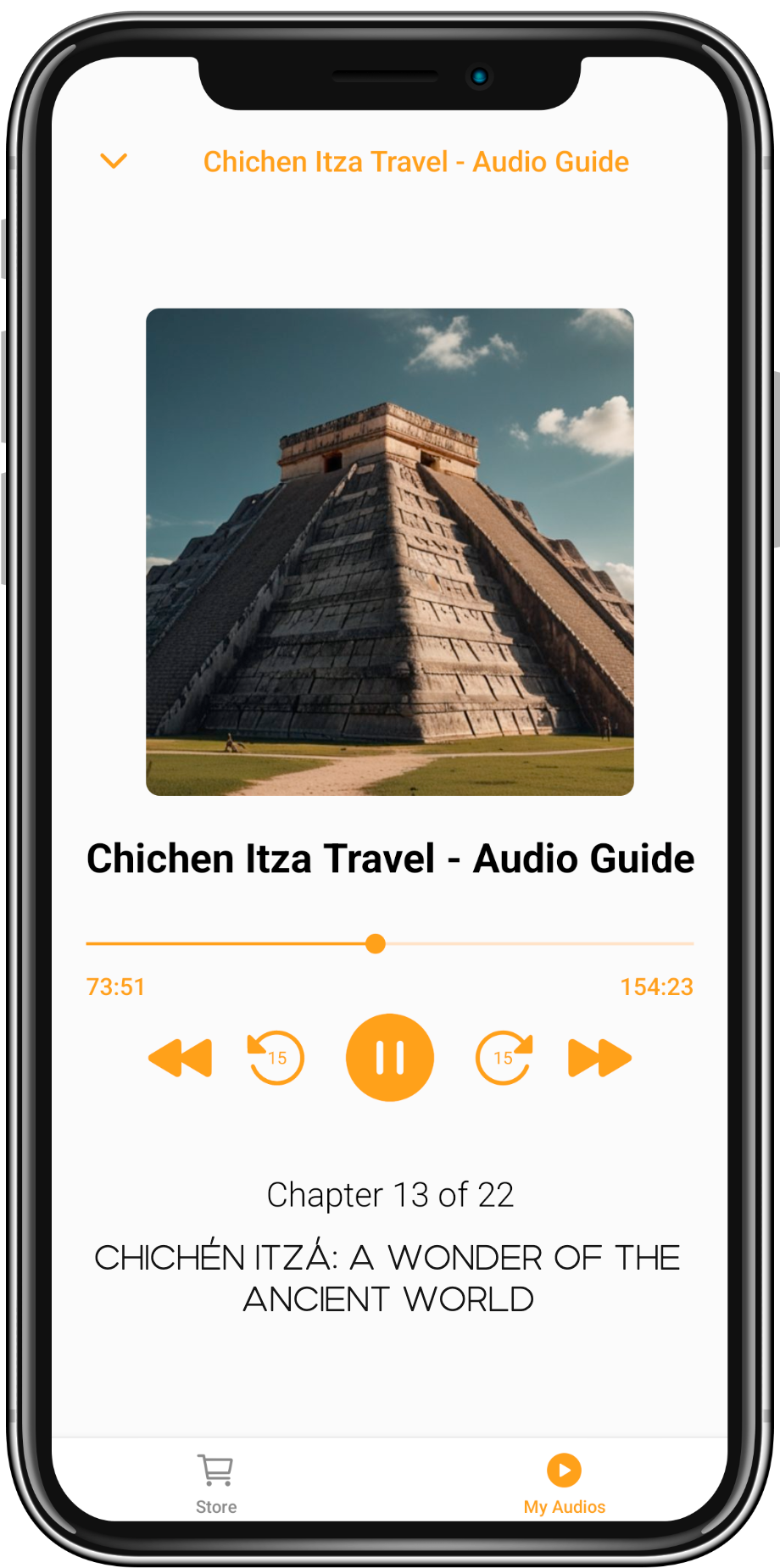Jump to the next chapter
780x1568 pixels.
pos(600,1056)
